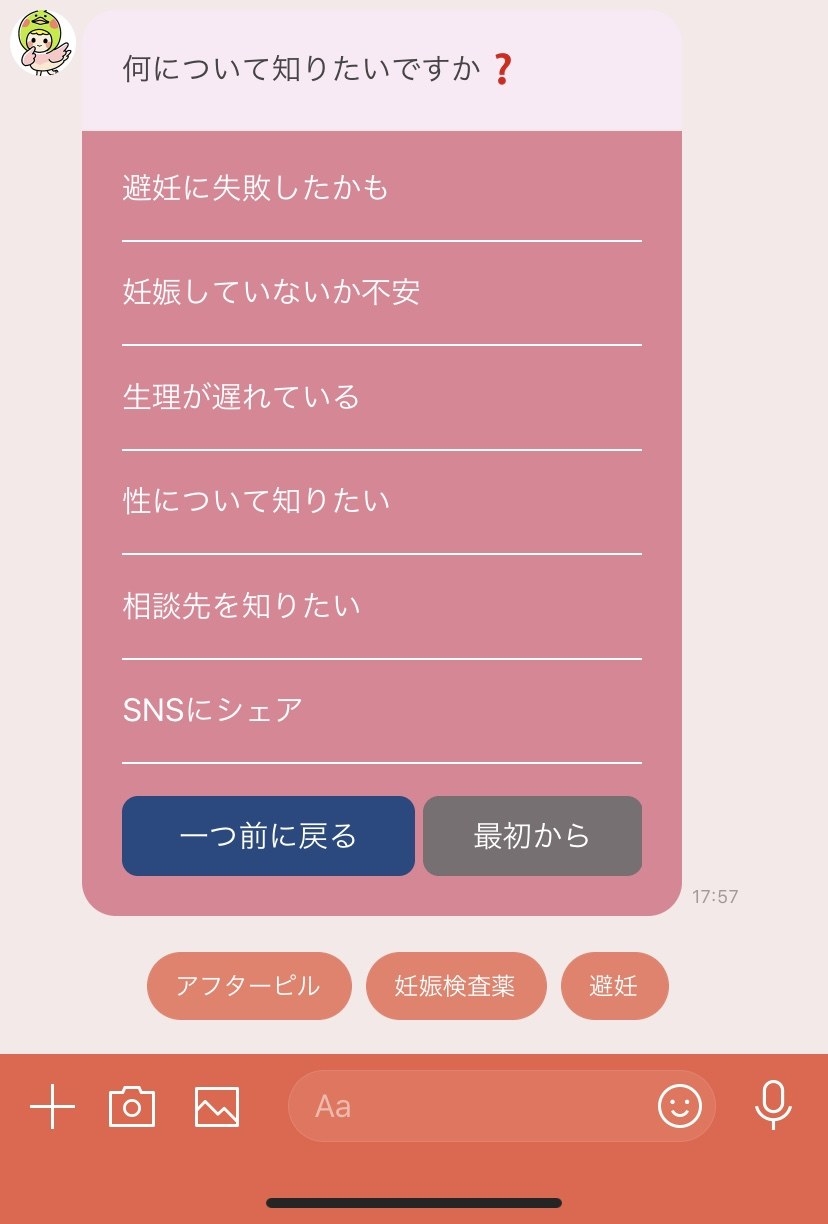
Task: Select the 妊娠検査薬 quick reply chip
Action: (456, 986)
